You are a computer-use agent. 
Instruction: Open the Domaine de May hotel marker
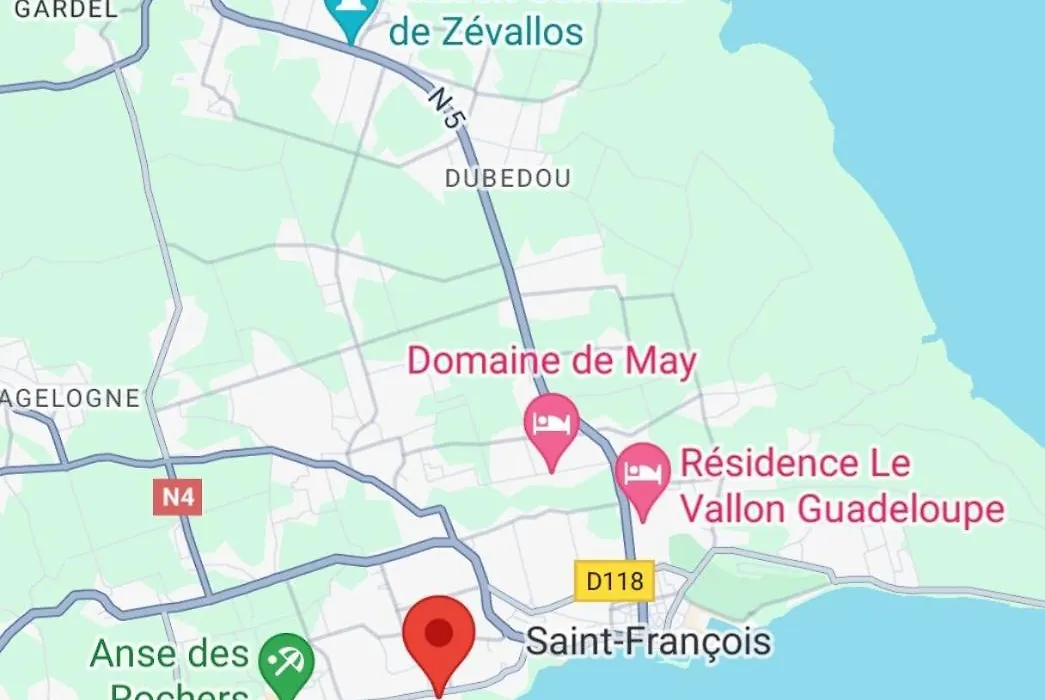tap(551, 425)
